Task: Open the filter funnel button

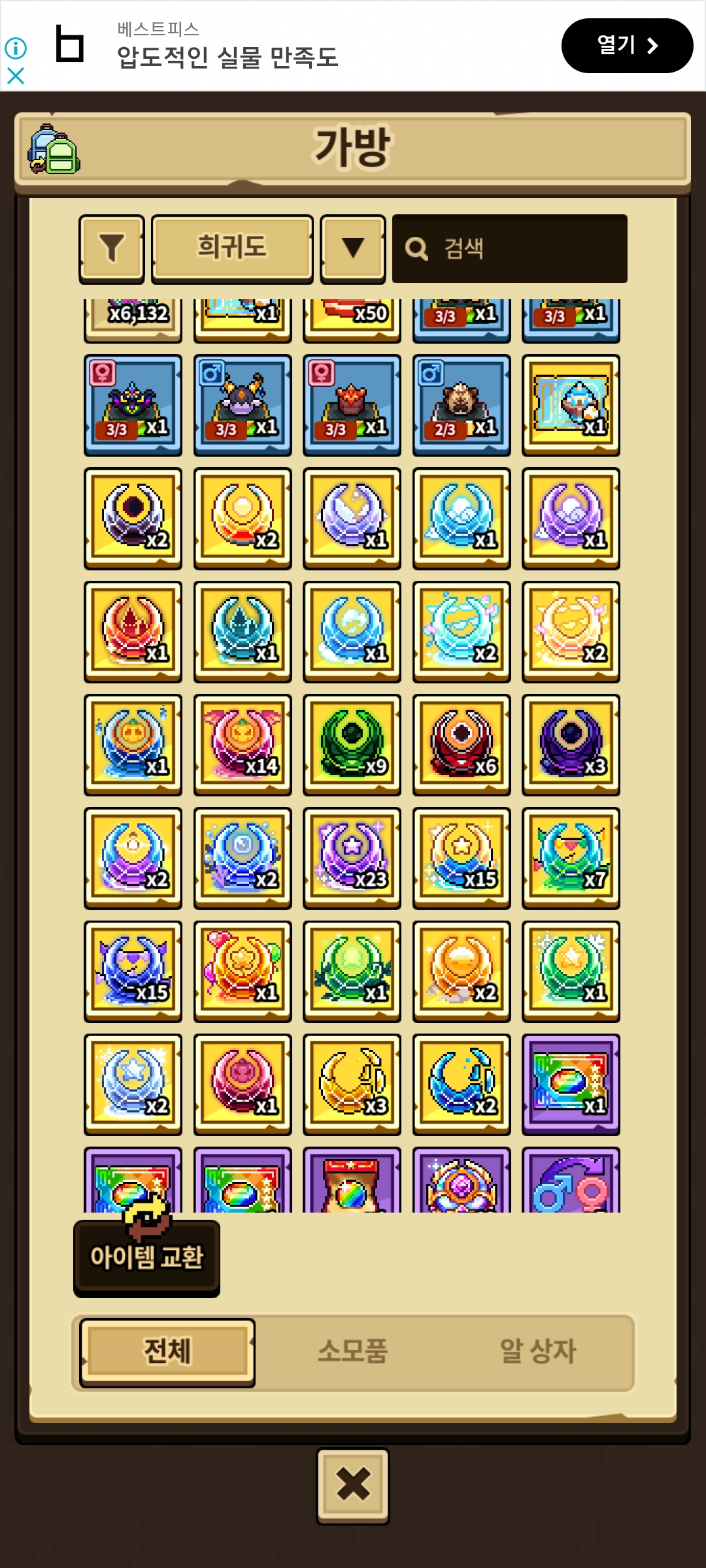Action: pyautogui.click(x=112, y=248)
